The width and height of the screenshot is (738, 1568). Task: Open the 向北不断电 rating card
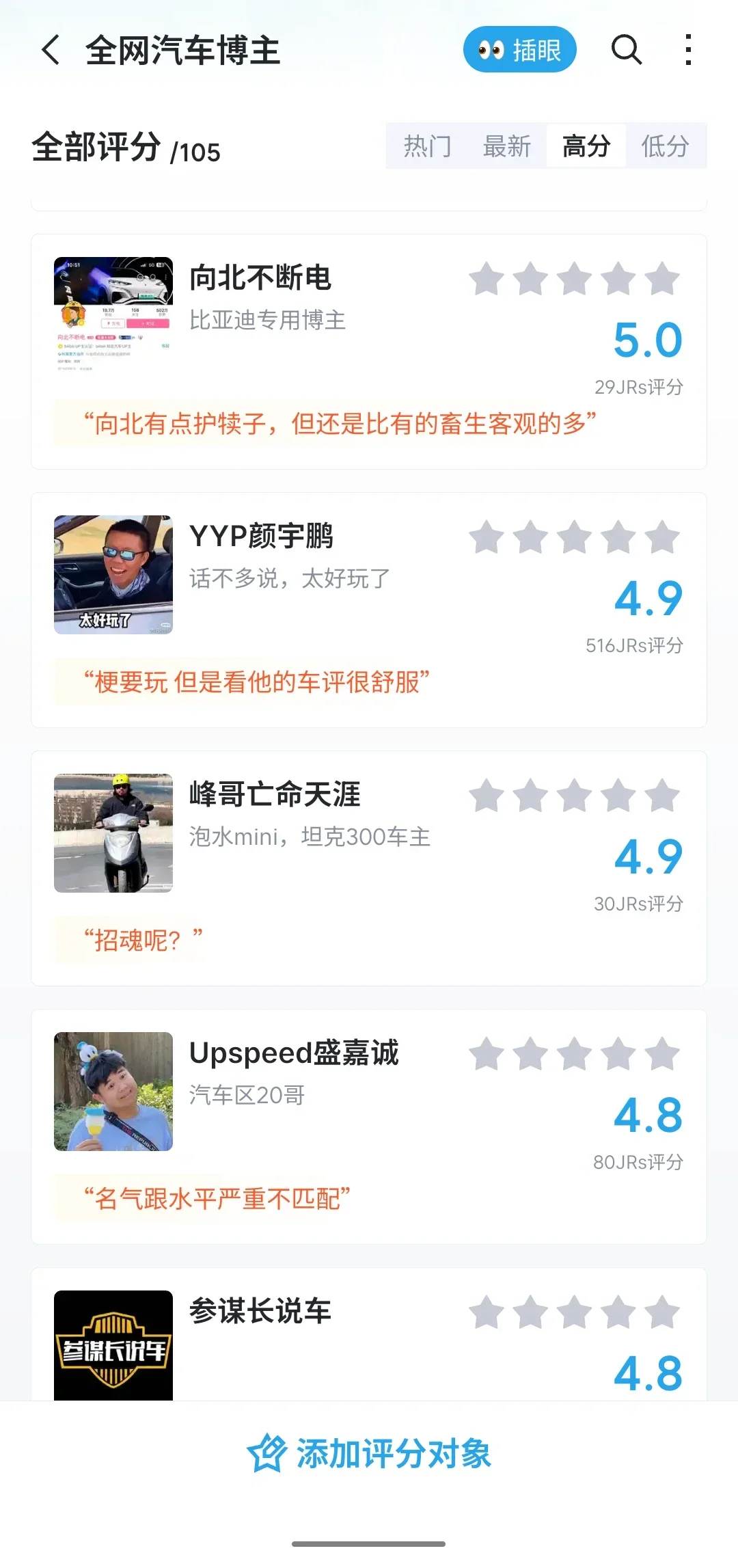369,351
